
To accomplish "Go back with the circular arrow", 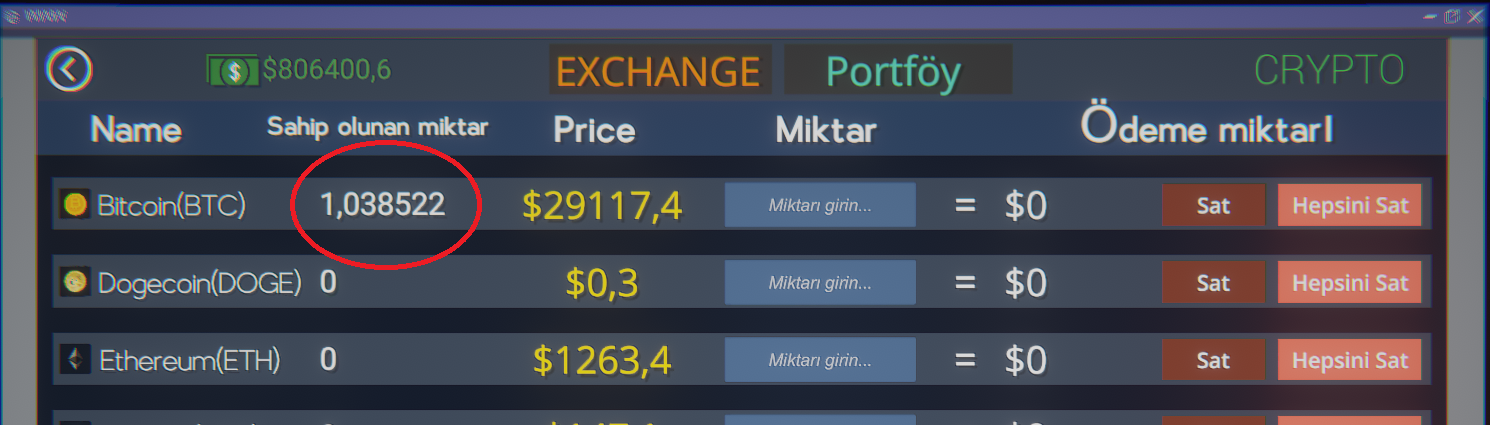I will pyautogui.click(x=69, y=70).
